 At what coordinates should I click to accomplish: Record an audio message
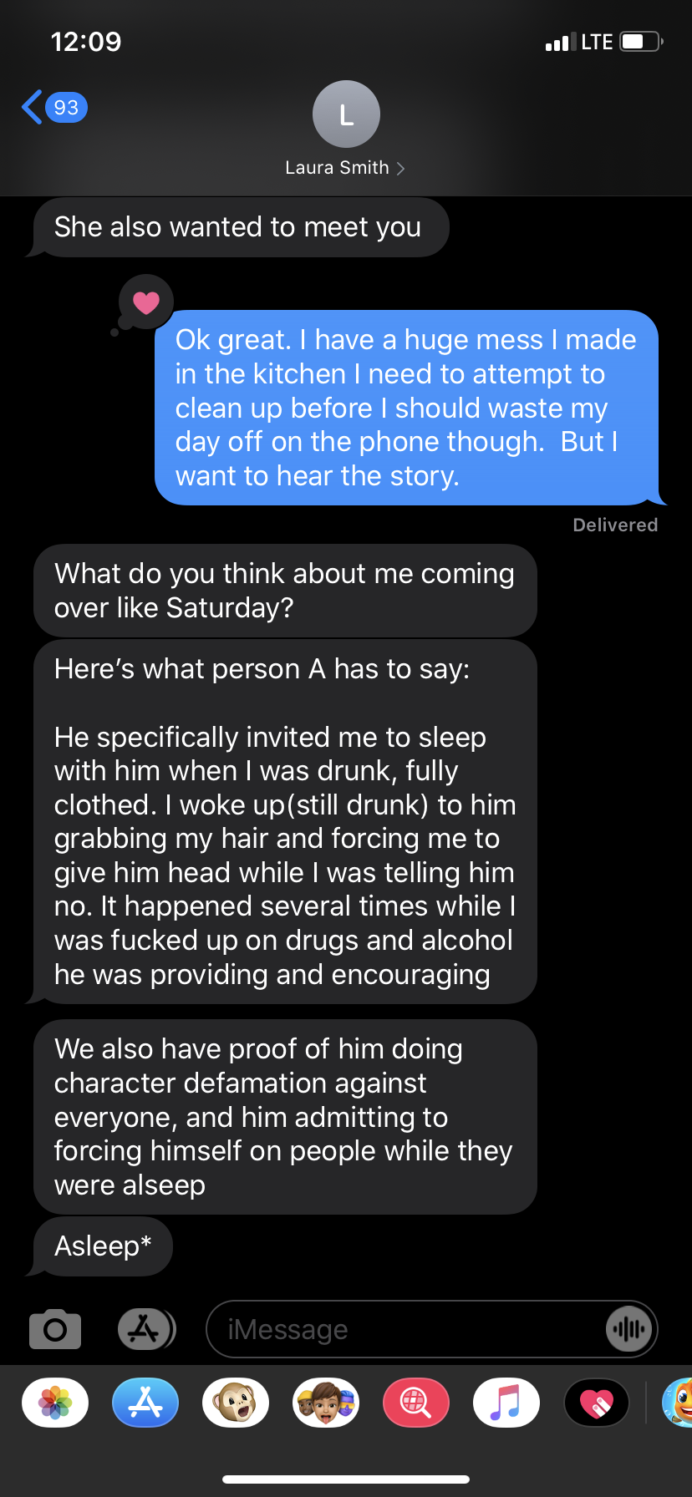[x=628, y=1329]
